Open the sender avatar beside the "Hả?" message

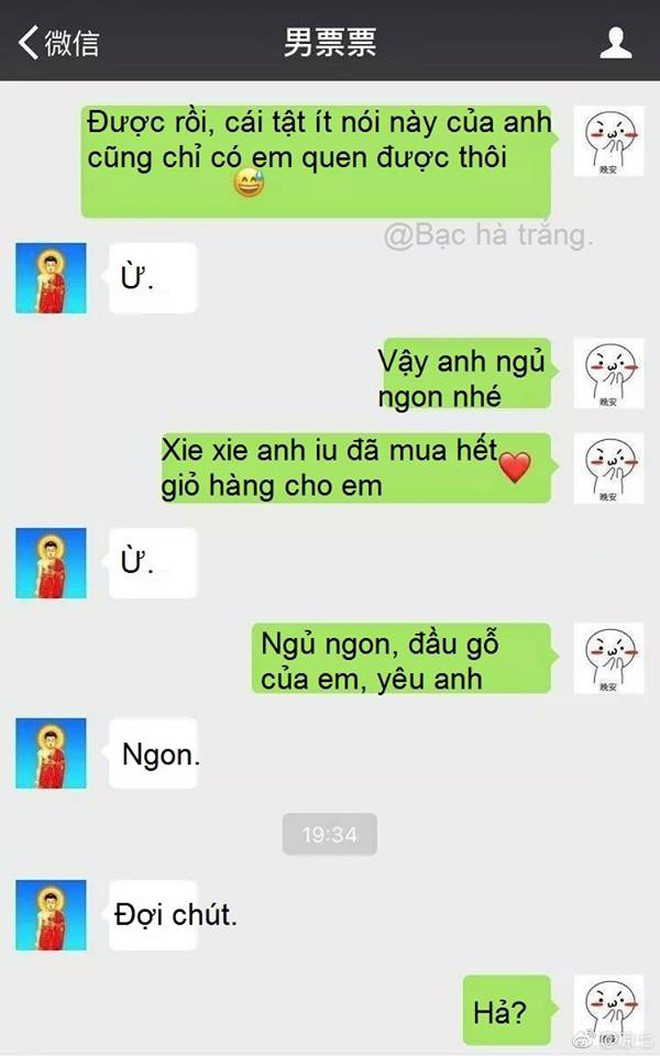(x=608, y=1010)
